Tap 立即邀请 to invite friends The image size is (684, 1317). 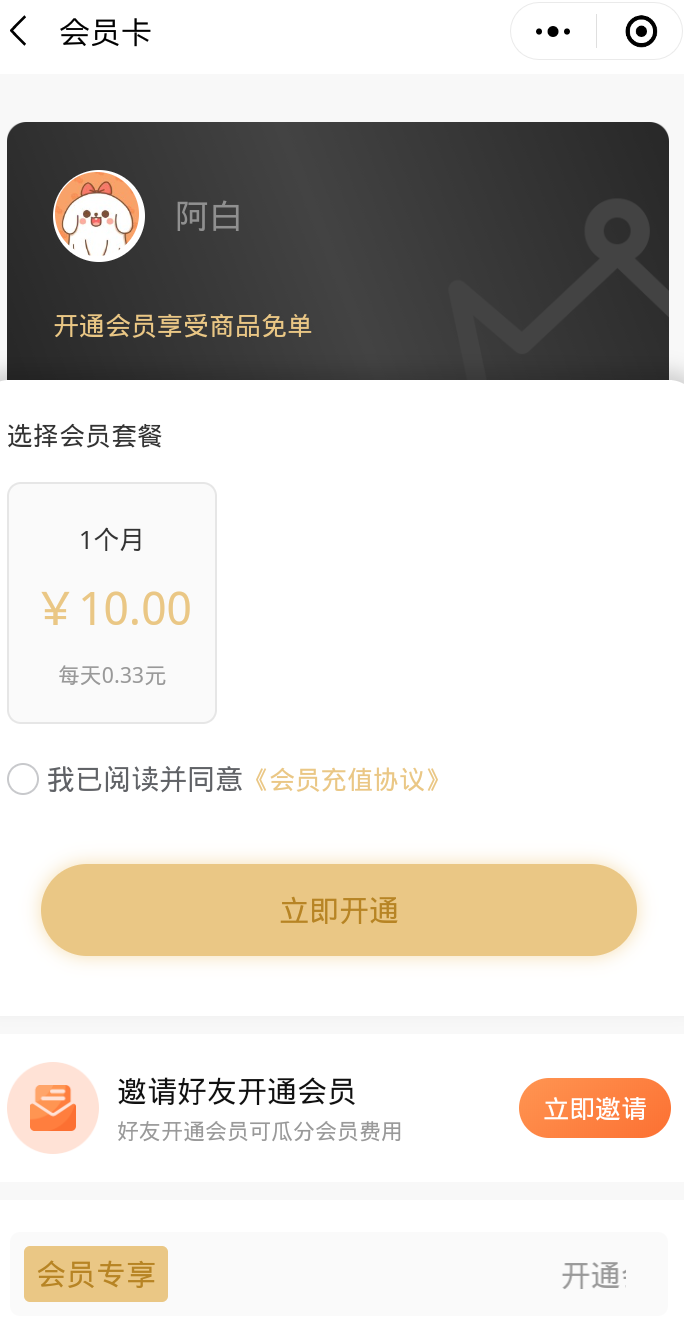[x=595, y=1108]
